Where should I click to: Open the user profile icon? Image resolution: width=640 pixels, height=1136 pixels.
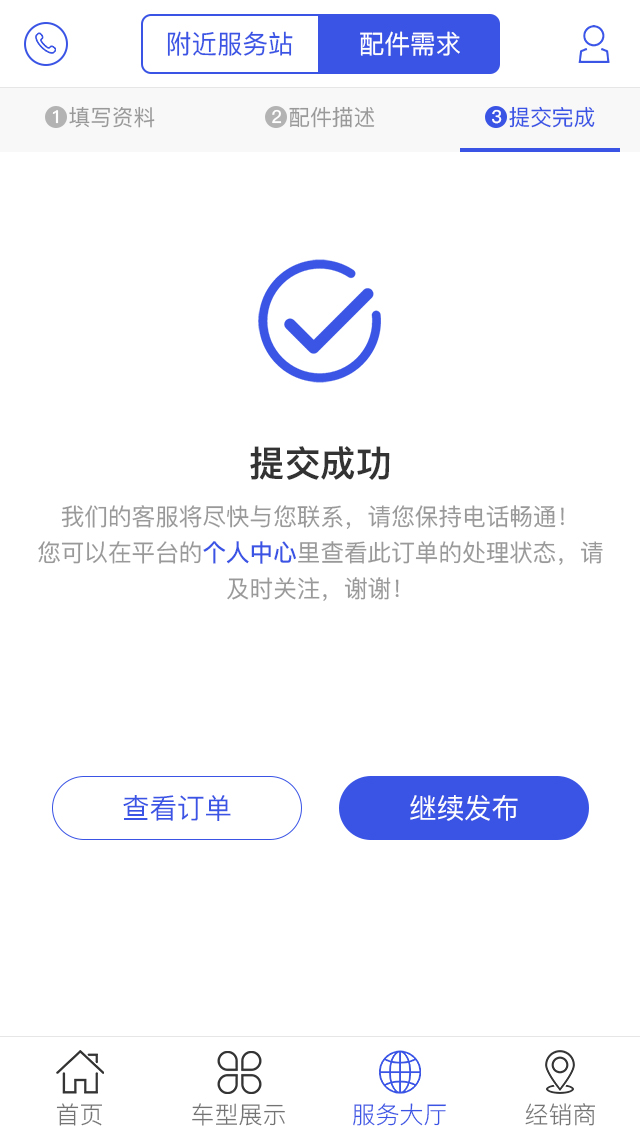pos(594,44)
